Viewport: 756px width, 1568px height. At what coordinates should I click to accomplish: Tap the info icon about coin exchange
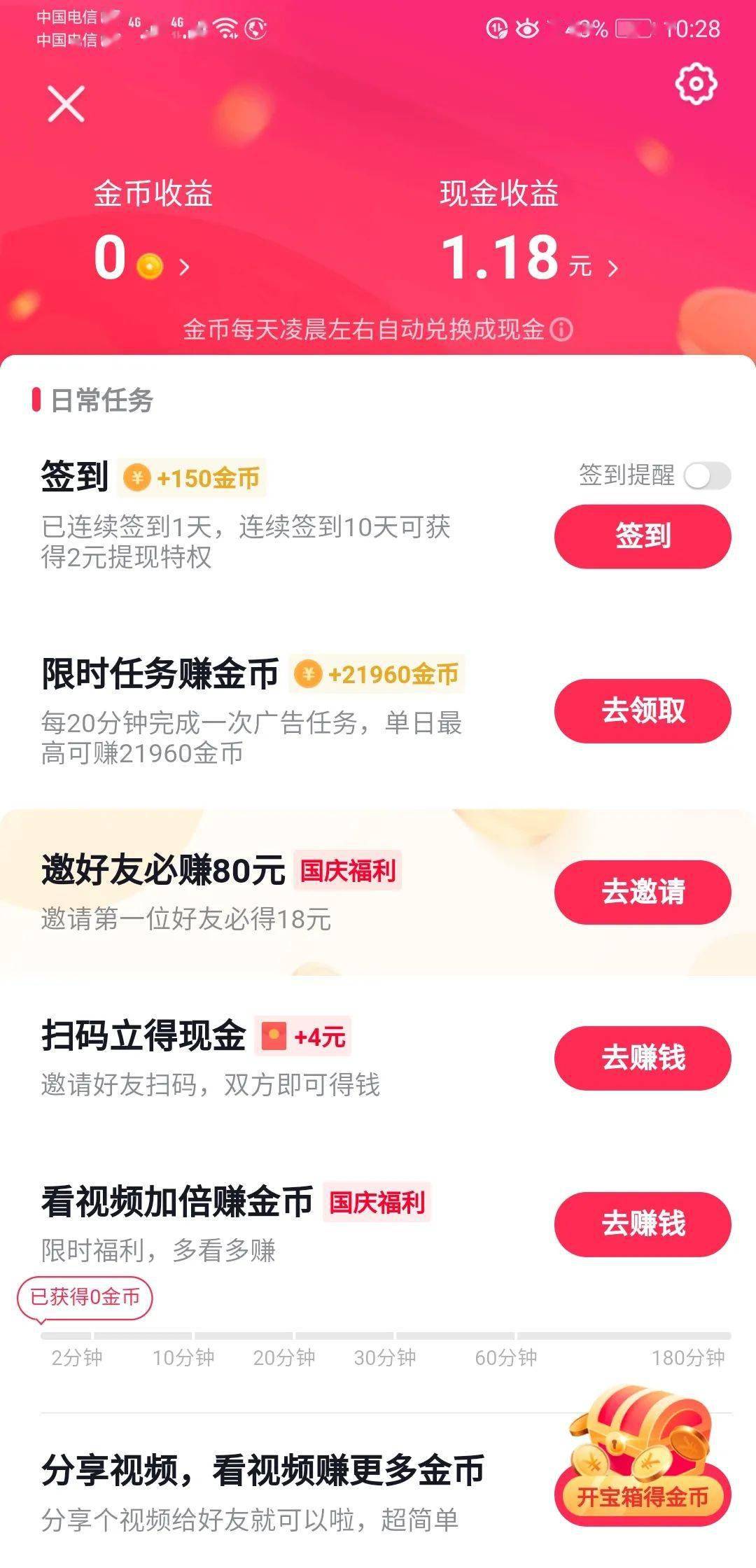point(561,329)
